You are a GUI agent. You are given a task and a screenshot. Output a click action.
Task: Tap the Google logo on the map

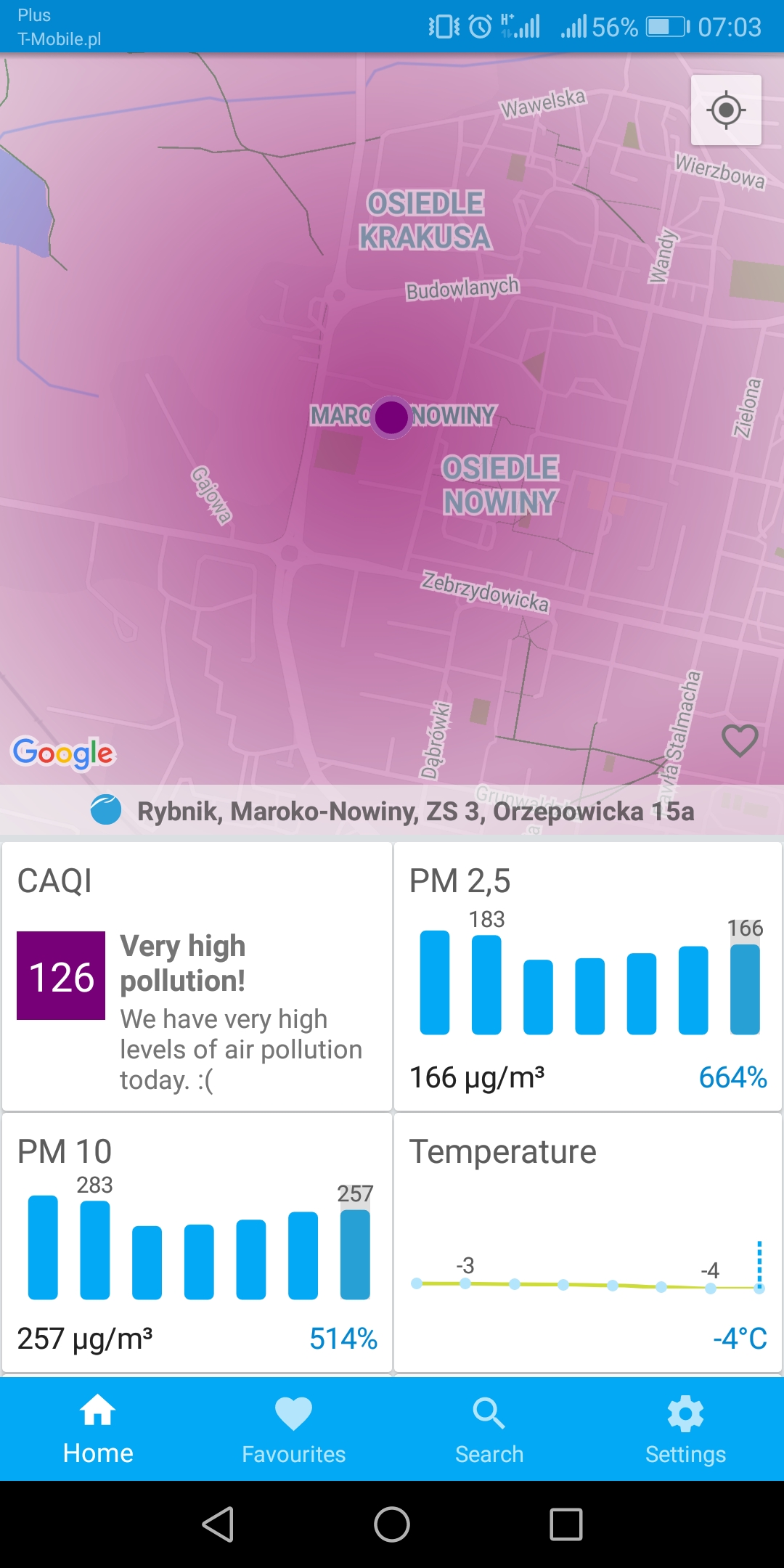[64, 754]
